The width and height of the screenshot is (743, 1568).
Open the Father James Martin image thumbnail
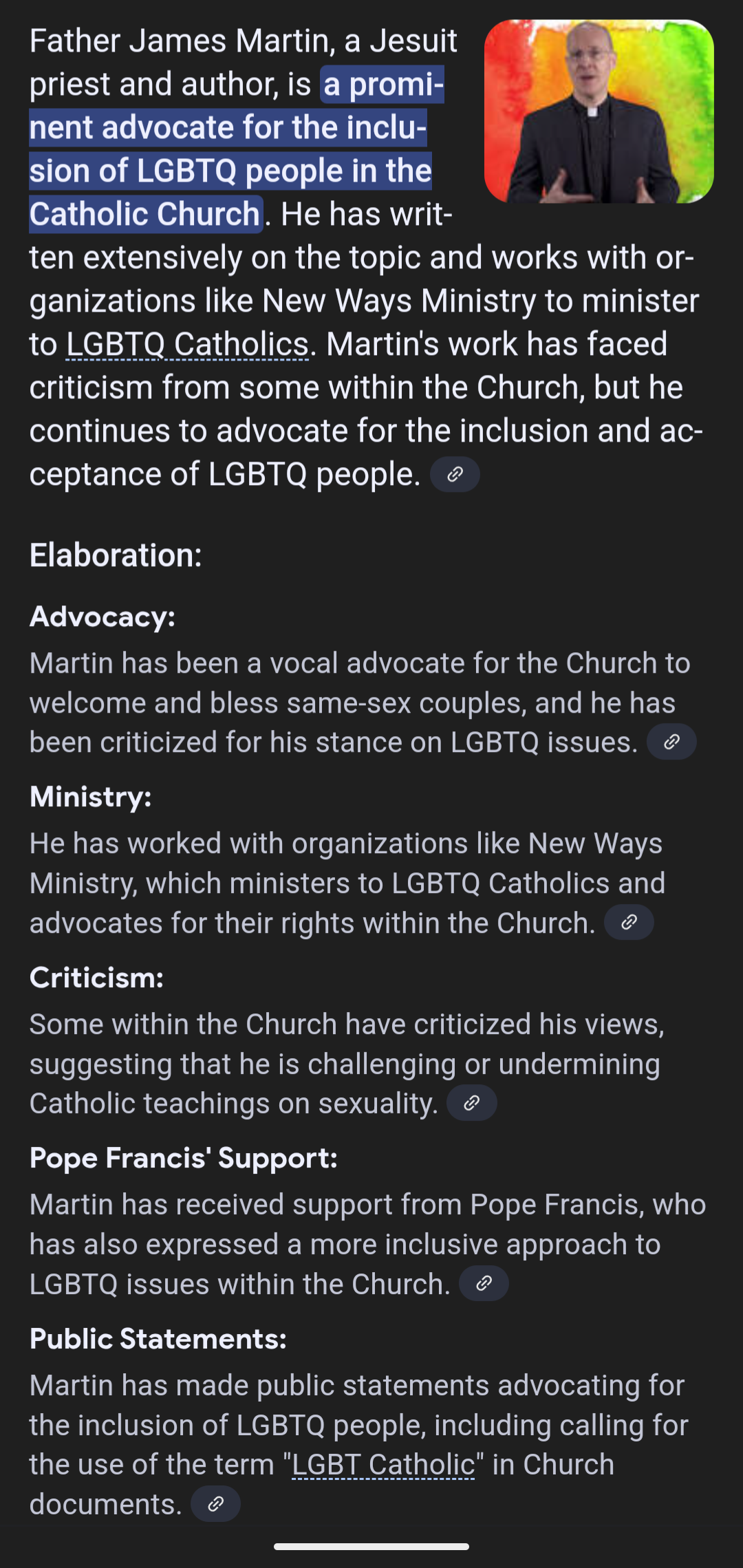click(599, 111)
